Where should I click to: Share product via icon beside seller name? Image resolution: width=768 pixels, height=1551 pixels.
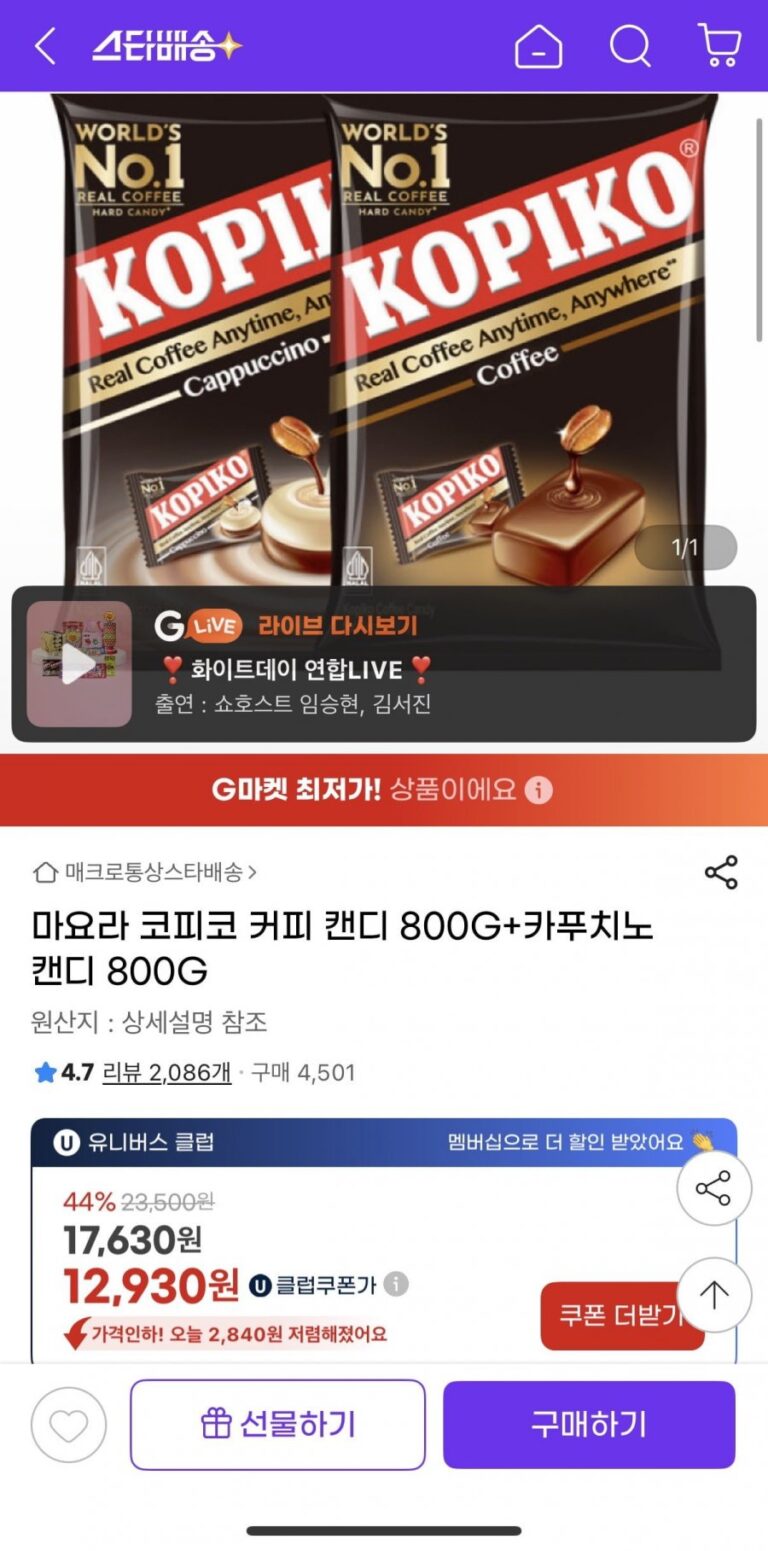[721, 872]
